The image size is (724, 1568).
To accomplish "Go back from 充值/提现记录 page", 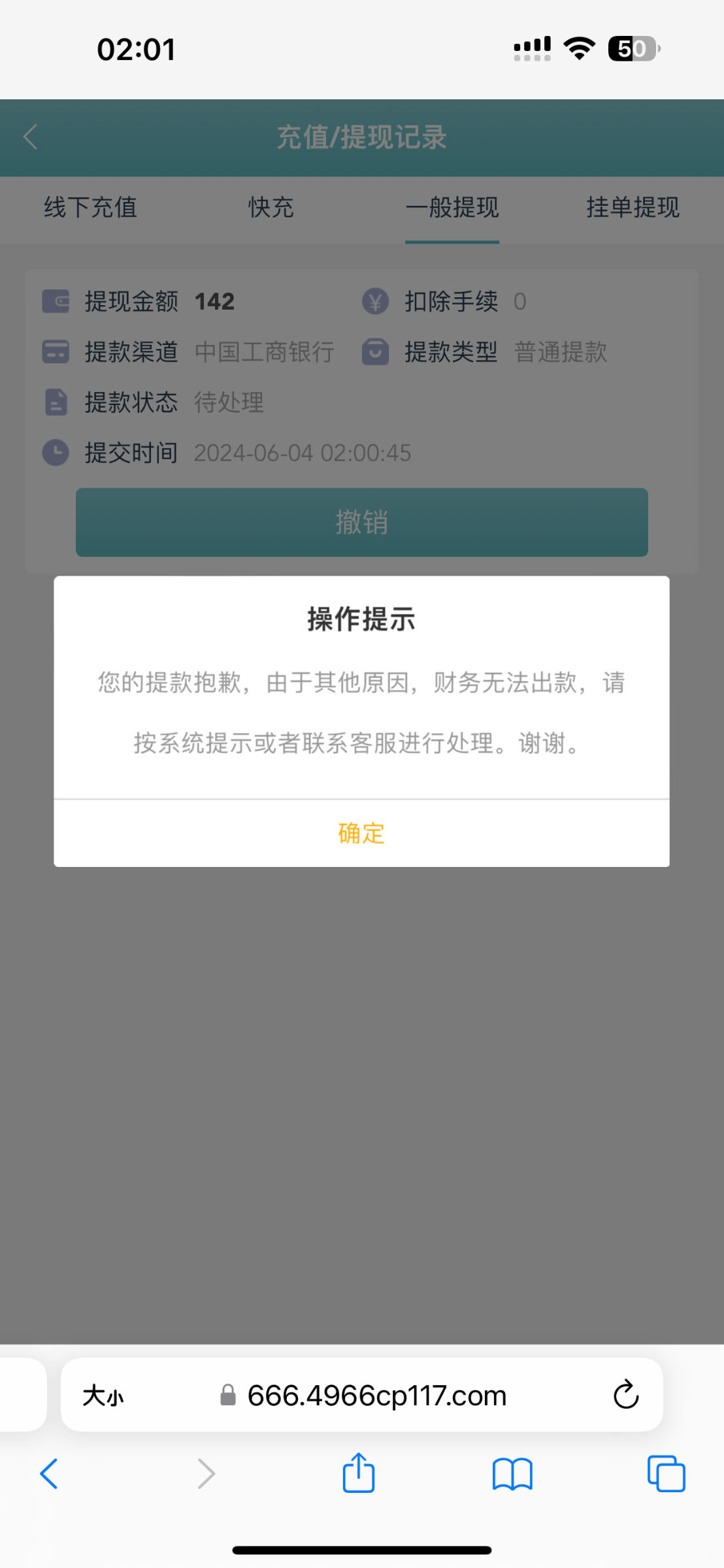I will pos(30,137).
